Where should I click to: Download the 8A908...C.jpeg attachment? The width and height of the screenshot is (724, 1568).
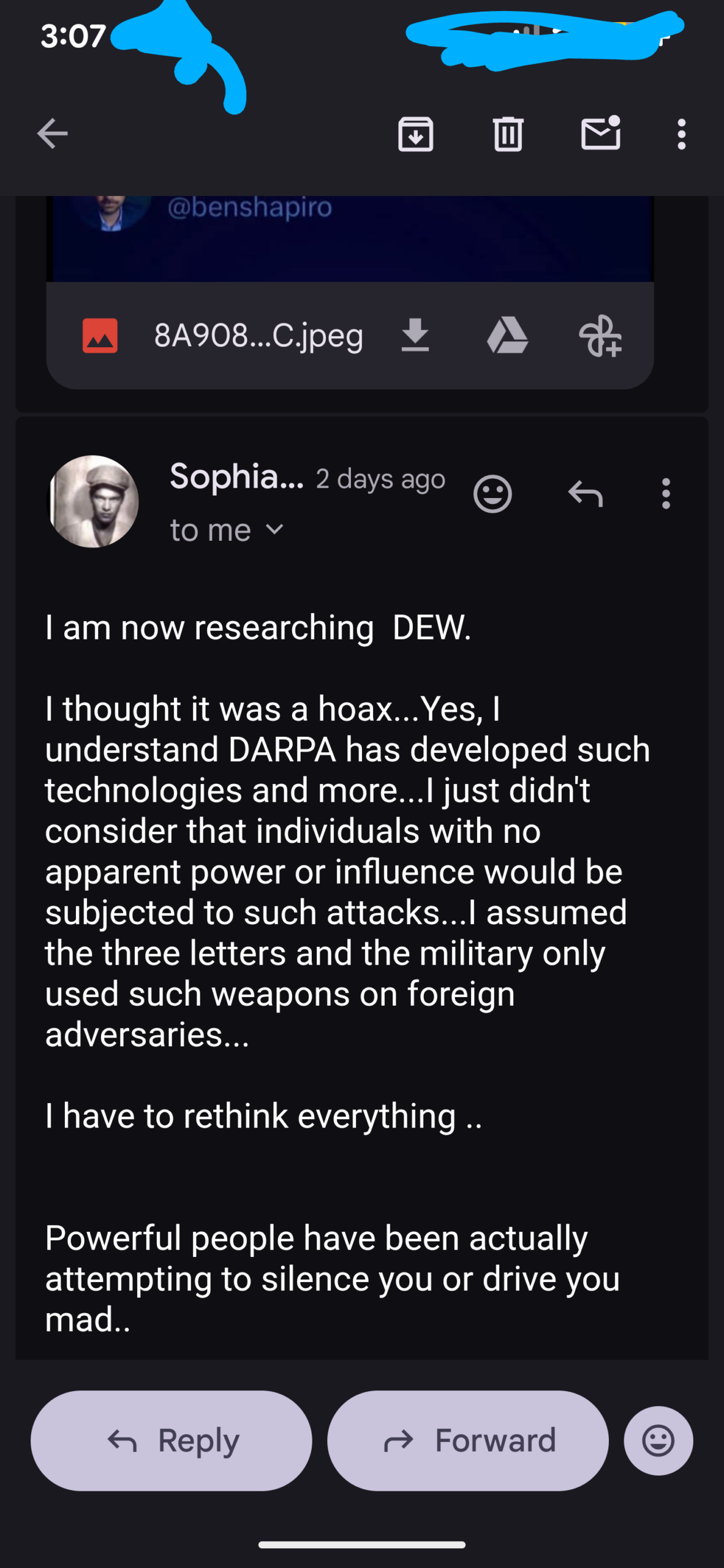(415, 336)
